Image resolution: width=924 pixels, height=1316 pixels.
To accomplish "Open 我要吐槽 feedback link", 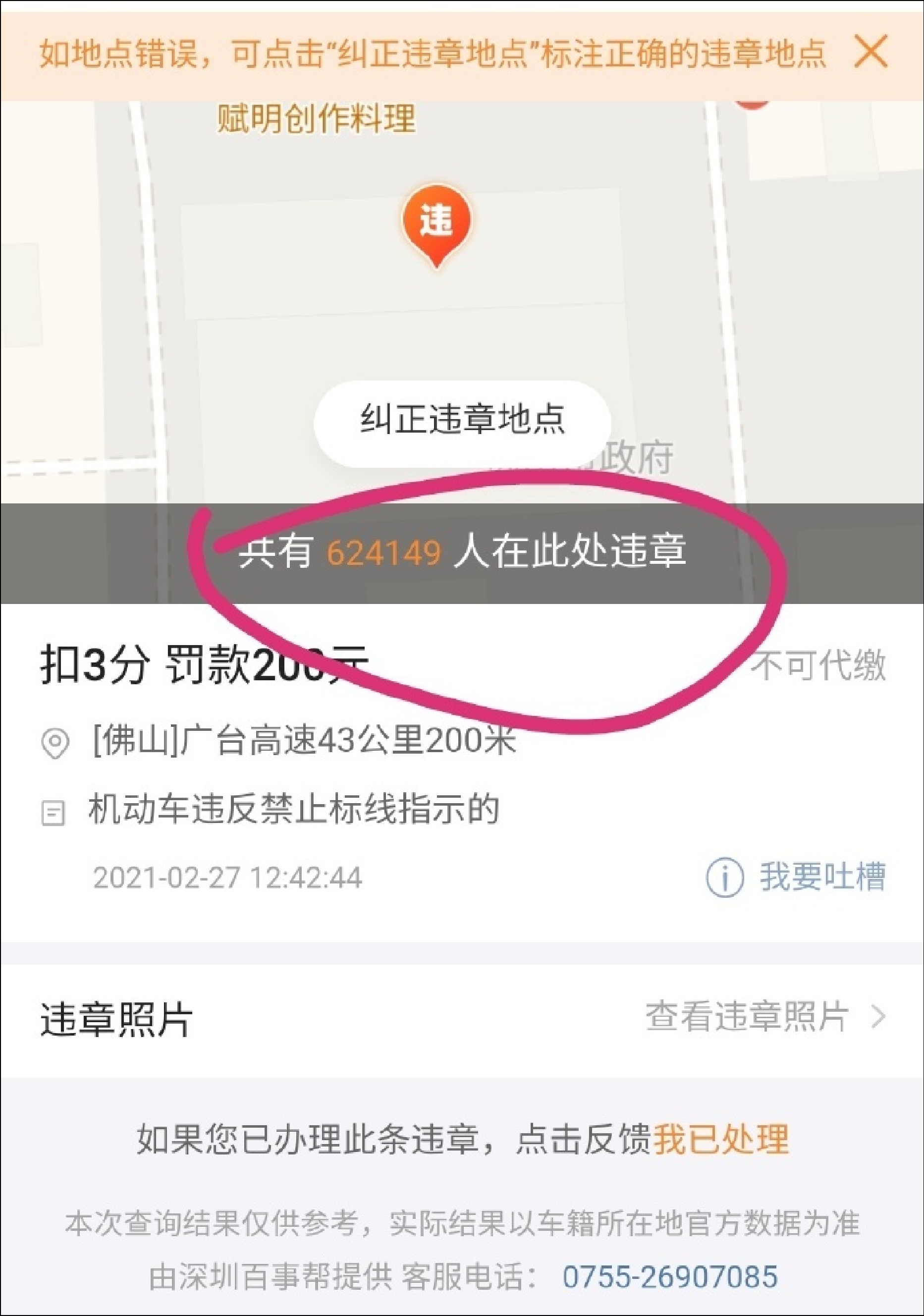I will 796,877.
